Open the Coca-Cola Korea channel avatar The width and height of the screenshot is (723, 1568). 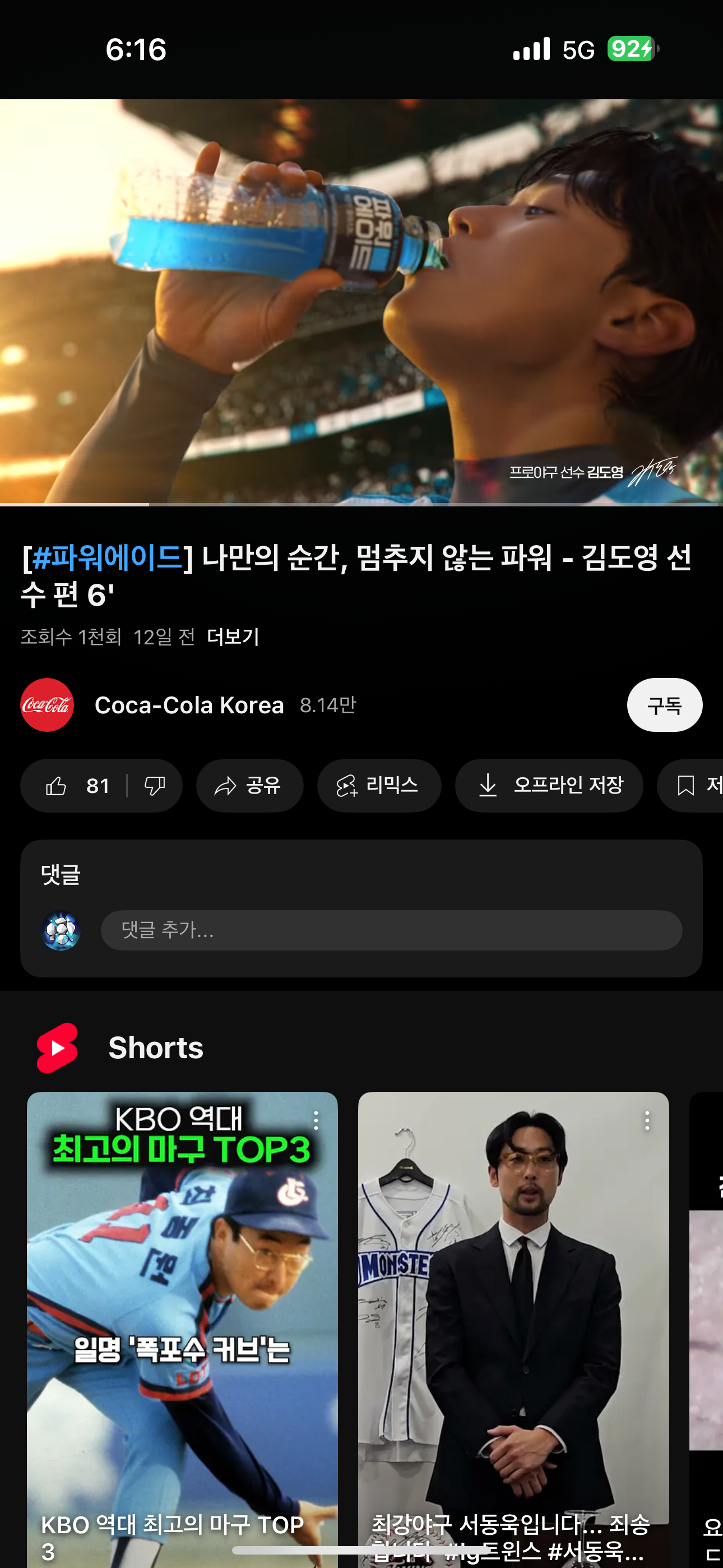48,705
